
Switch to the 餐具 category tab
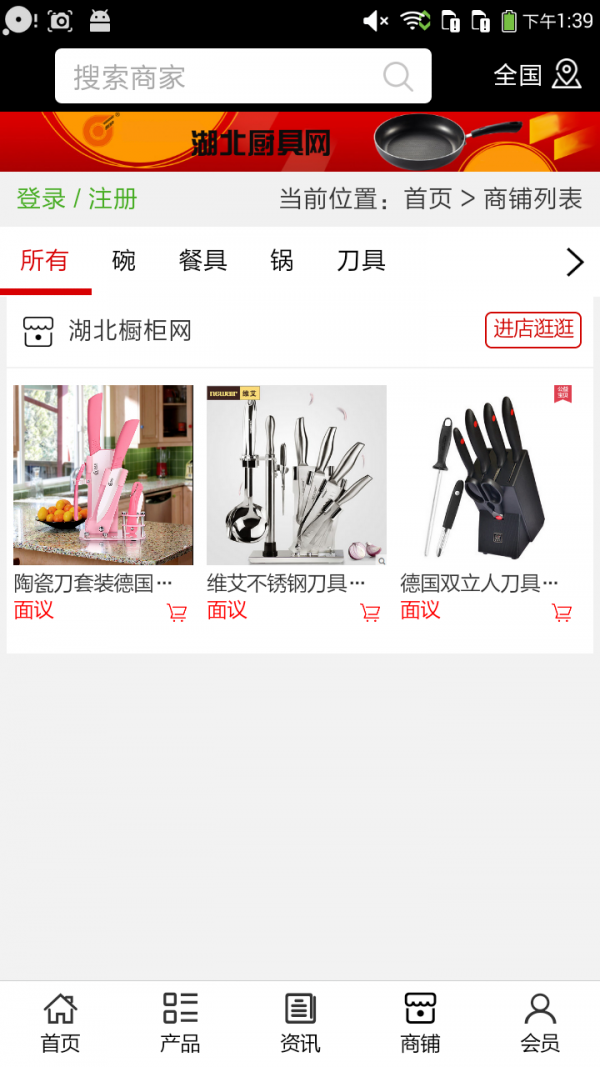coord(203,261)
